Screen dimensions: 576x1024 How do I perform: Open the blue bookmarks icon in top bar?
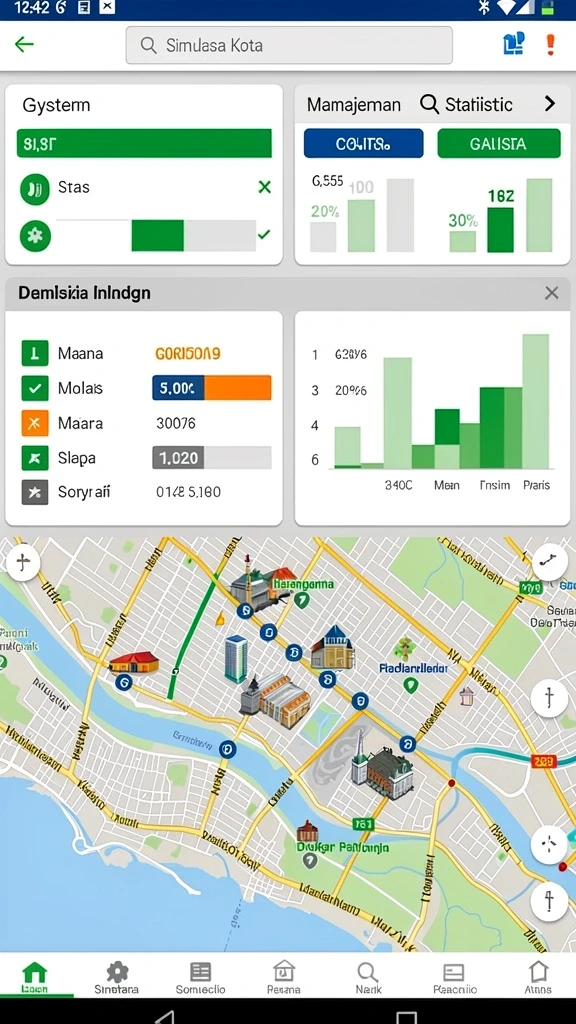(x=514, y=44)
